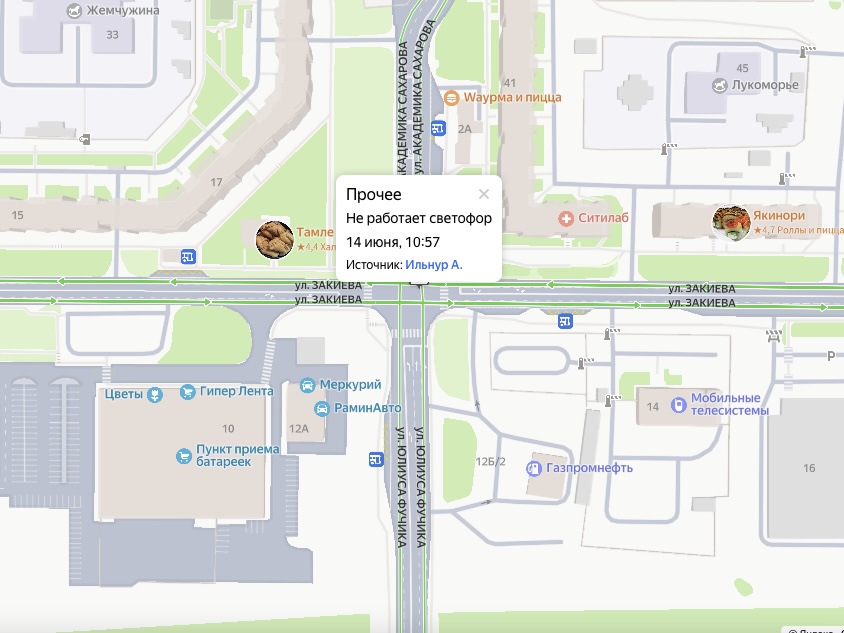
Task: Select the Ситилаб clinic marker
Action: pos(567,217)
